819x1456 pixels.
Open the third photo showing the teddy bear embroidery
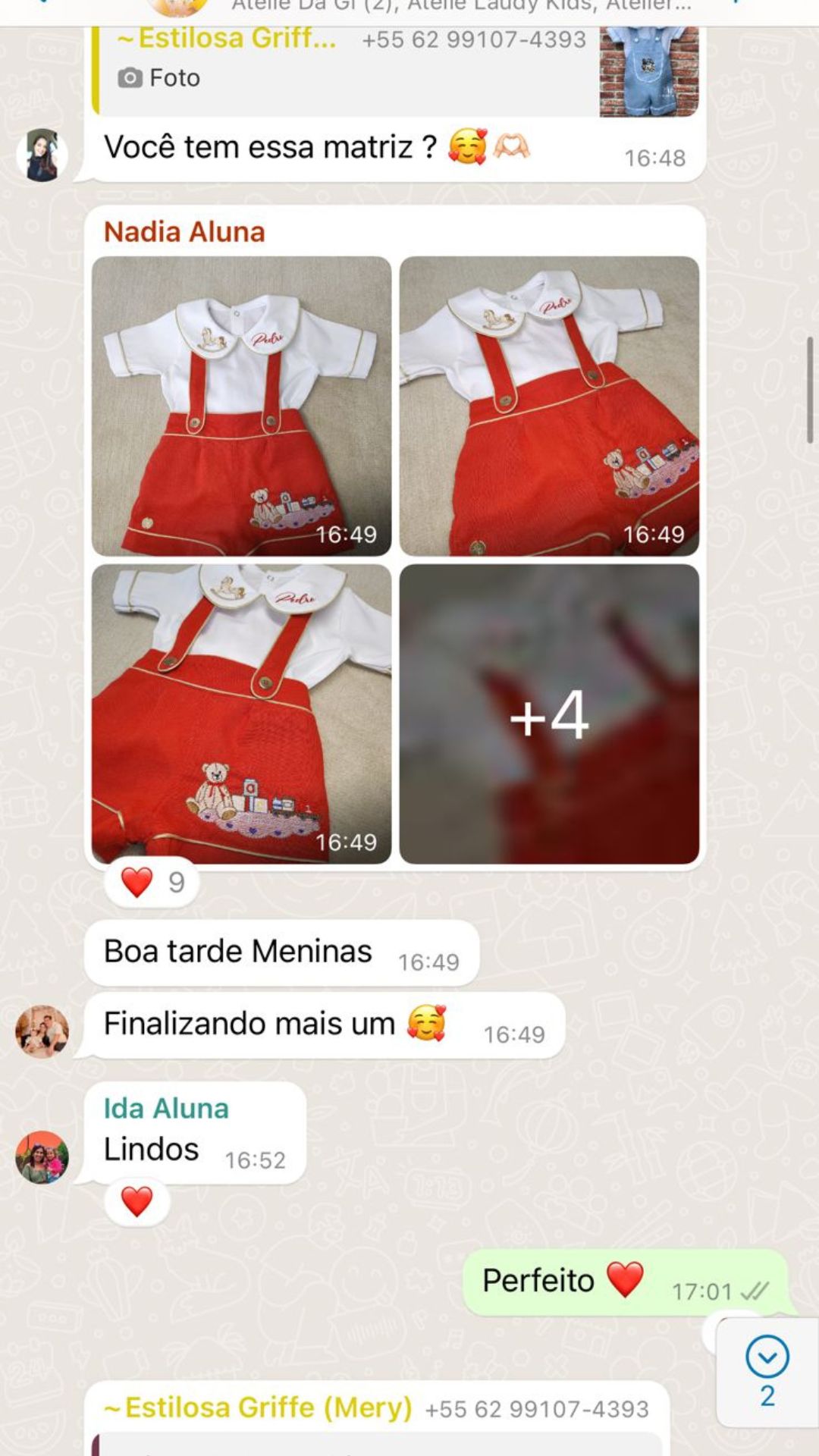click(x=241, y=714)
